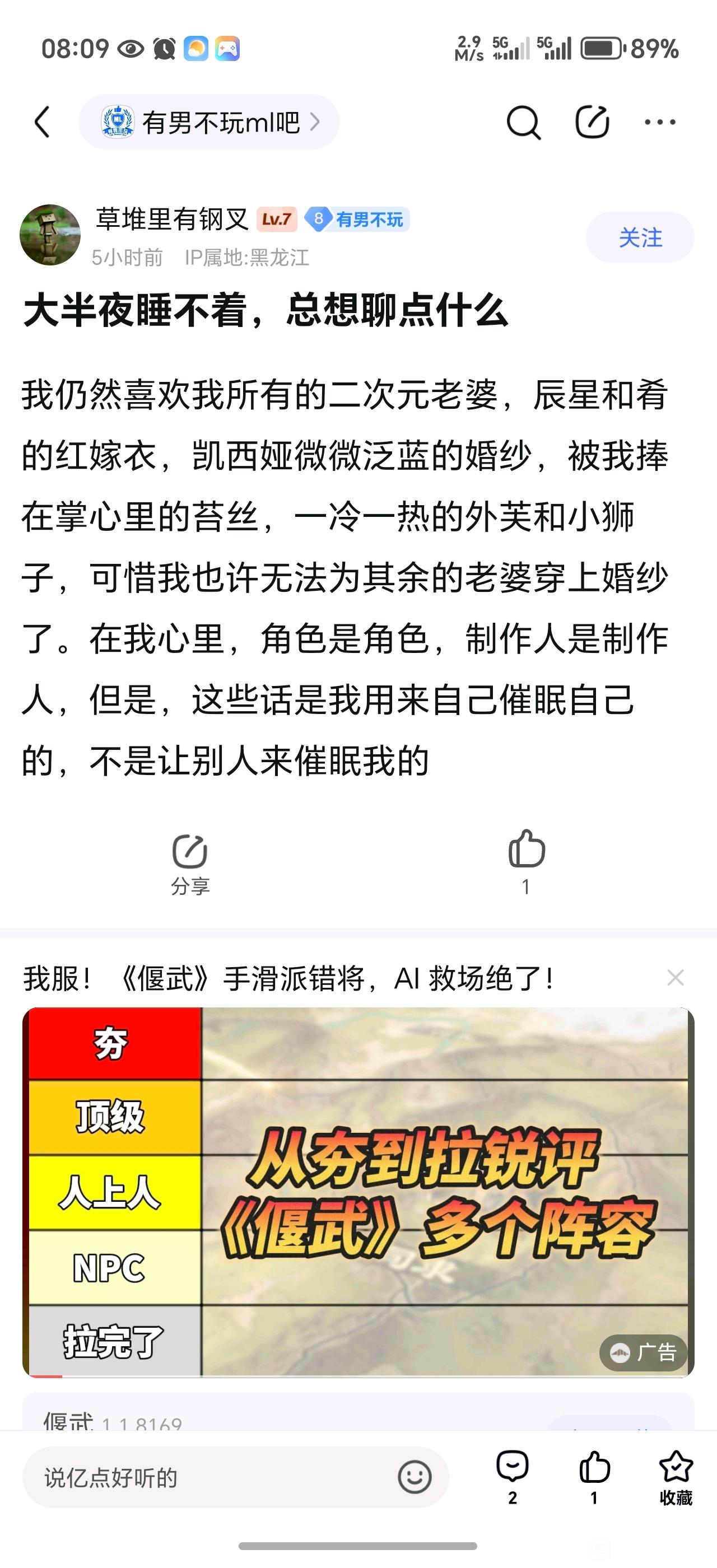Open the 有男不玩ml吧 forum chip
Screen dimensions: 717x1568
[x=209, y=122]
